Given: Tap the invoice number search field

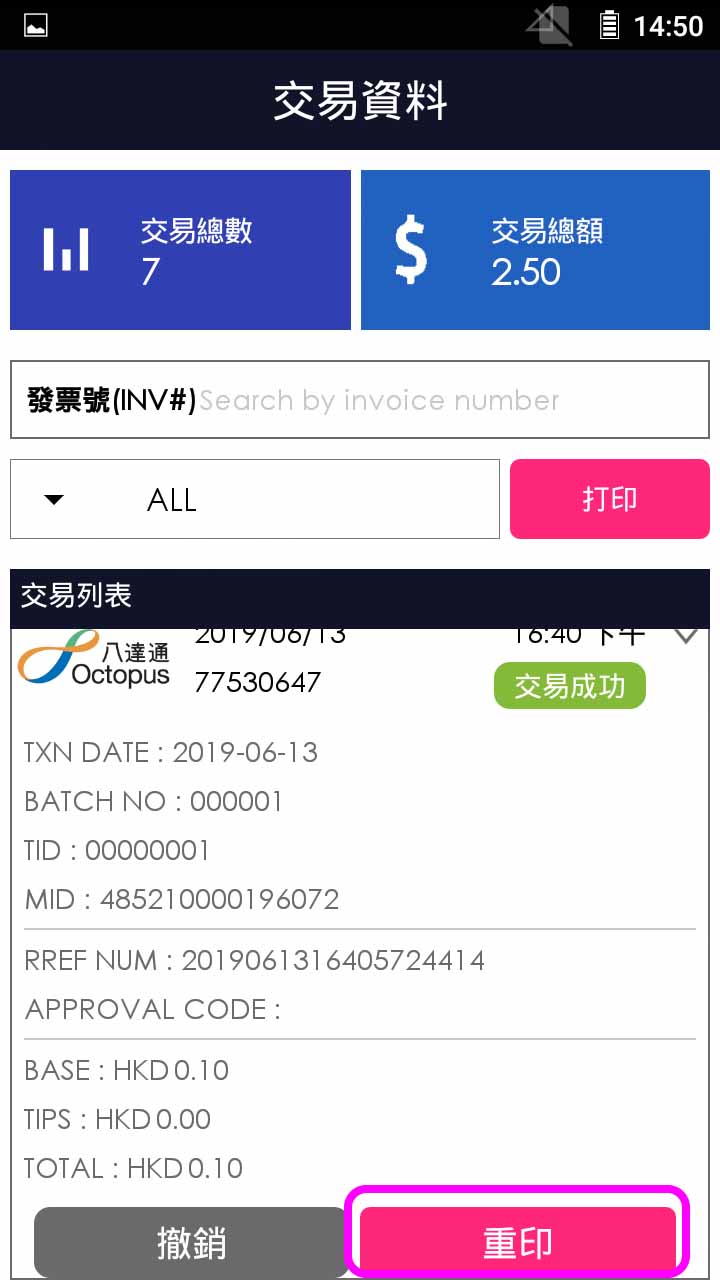Looking at the screenshot, I should (452, 400).
